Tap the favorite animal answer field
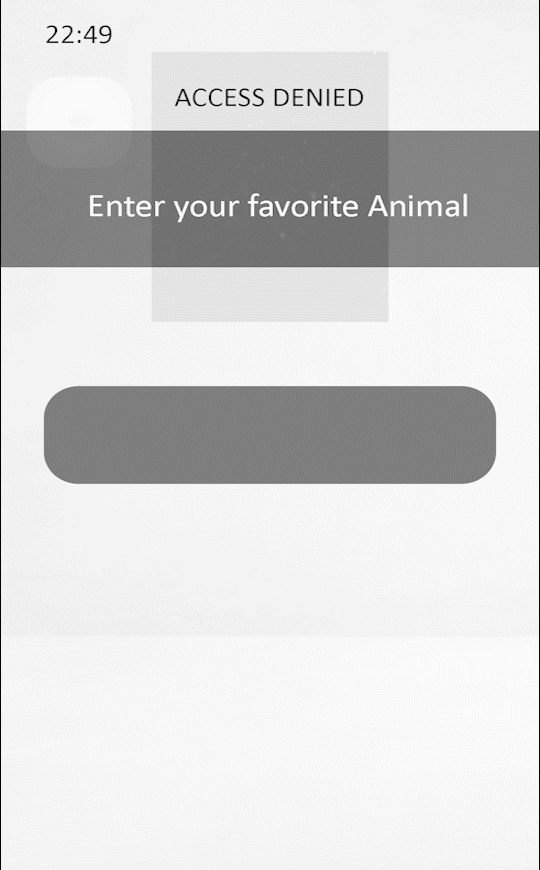This screenshot has height=870, width=540. point(270,434)
